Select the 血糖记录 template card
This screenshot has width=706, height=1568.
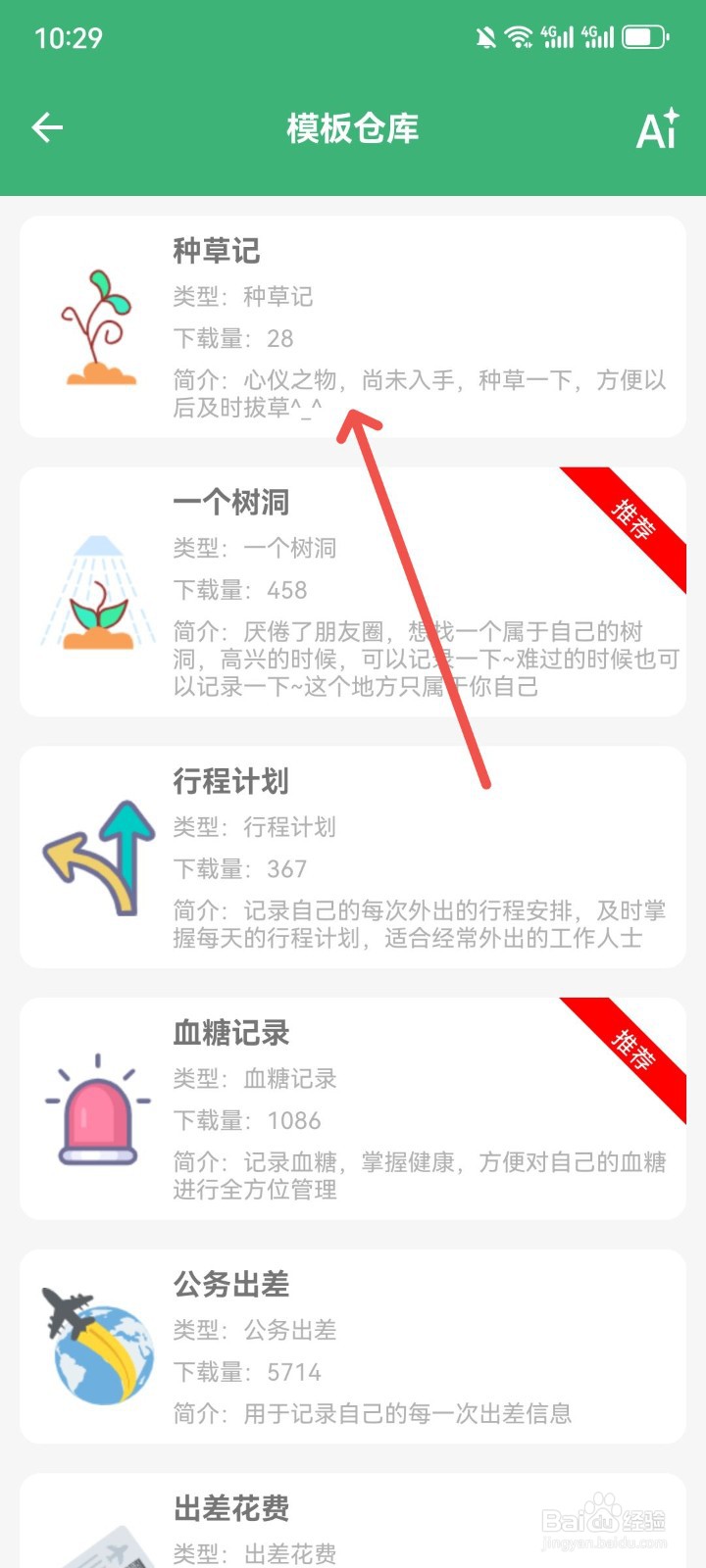pyautogui.click(x=353, y=1107)
